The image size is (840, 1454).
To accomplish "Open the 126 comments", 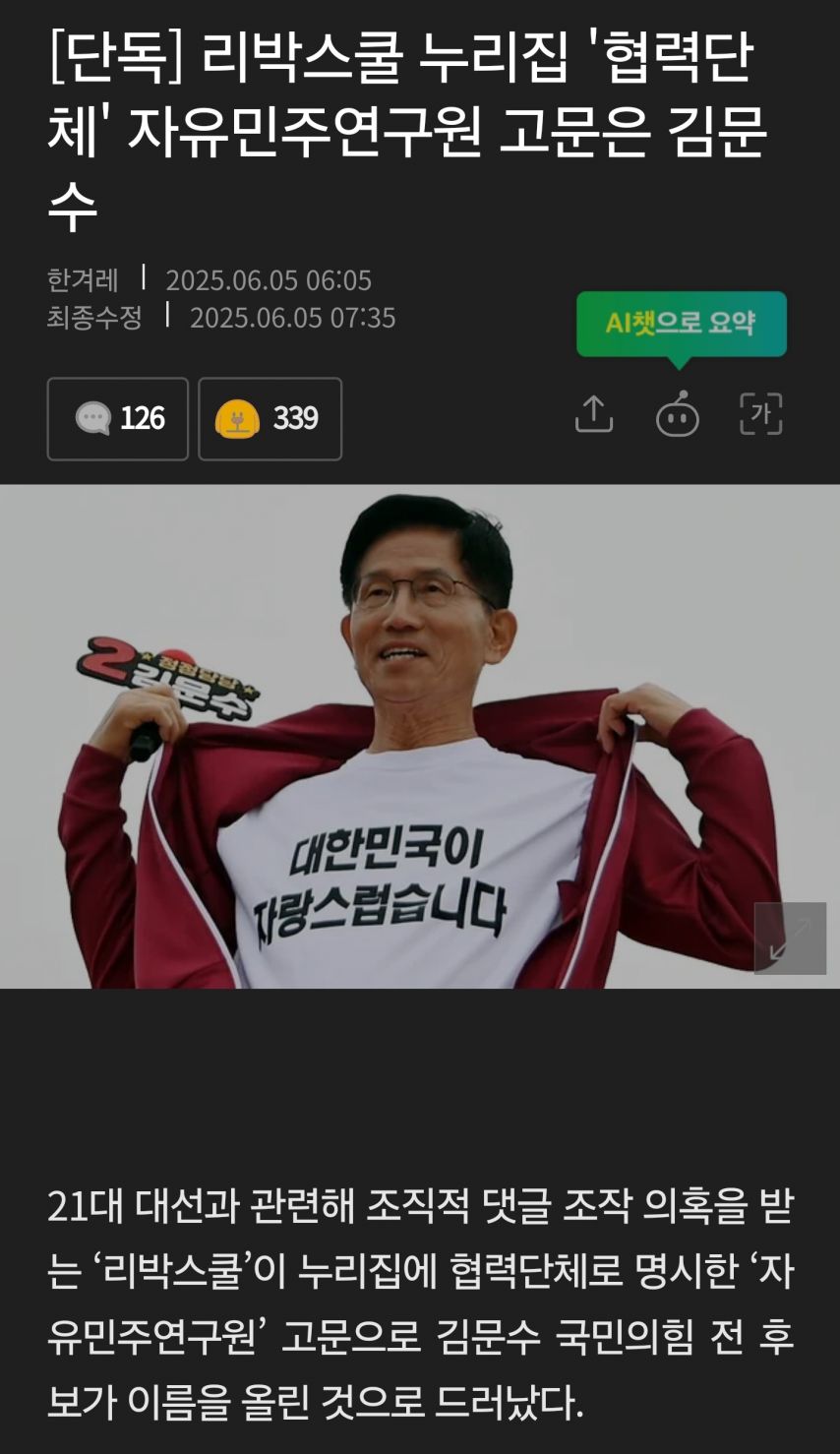I will pos(117,419).
